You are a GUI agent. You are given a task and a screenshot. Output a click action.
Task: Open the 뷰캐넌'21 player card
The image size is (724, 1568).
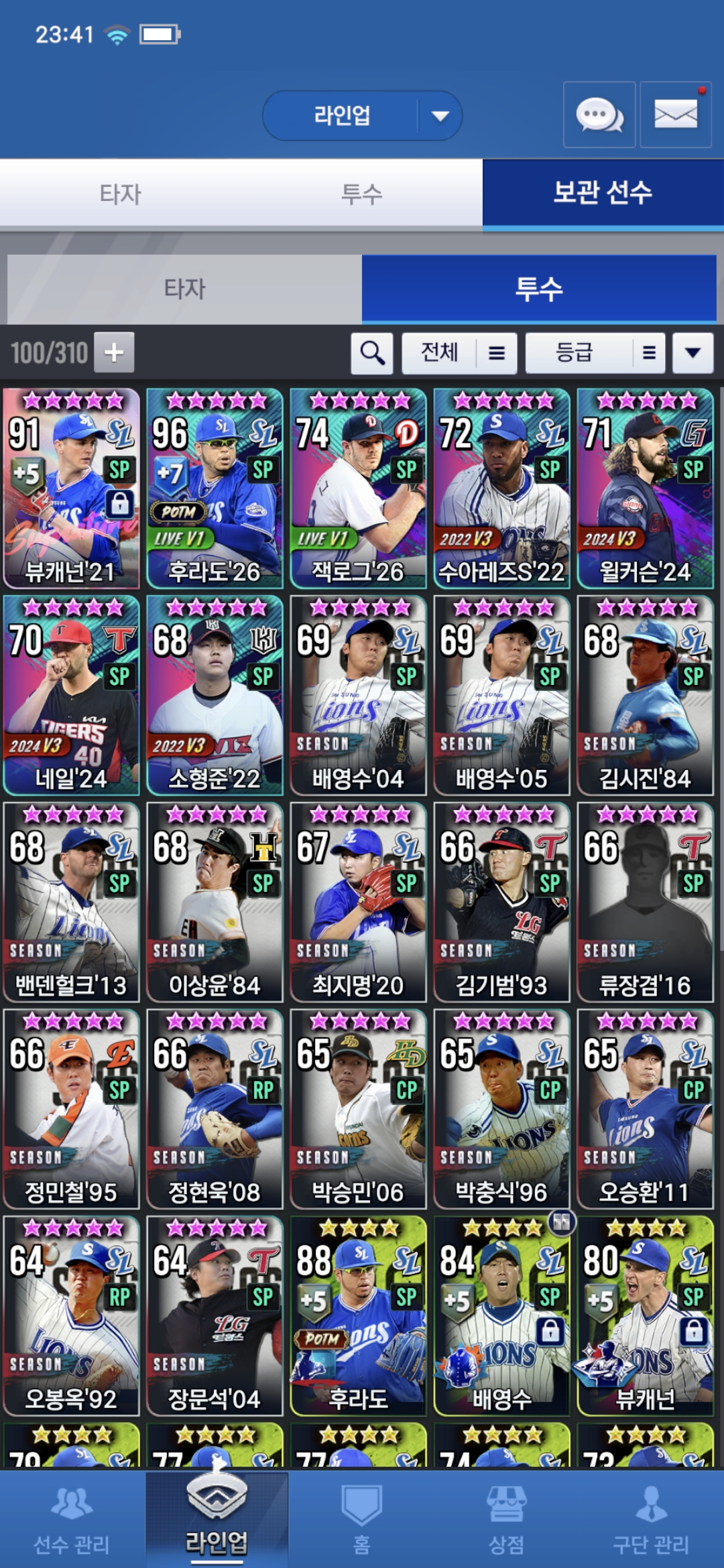(71, 489)
